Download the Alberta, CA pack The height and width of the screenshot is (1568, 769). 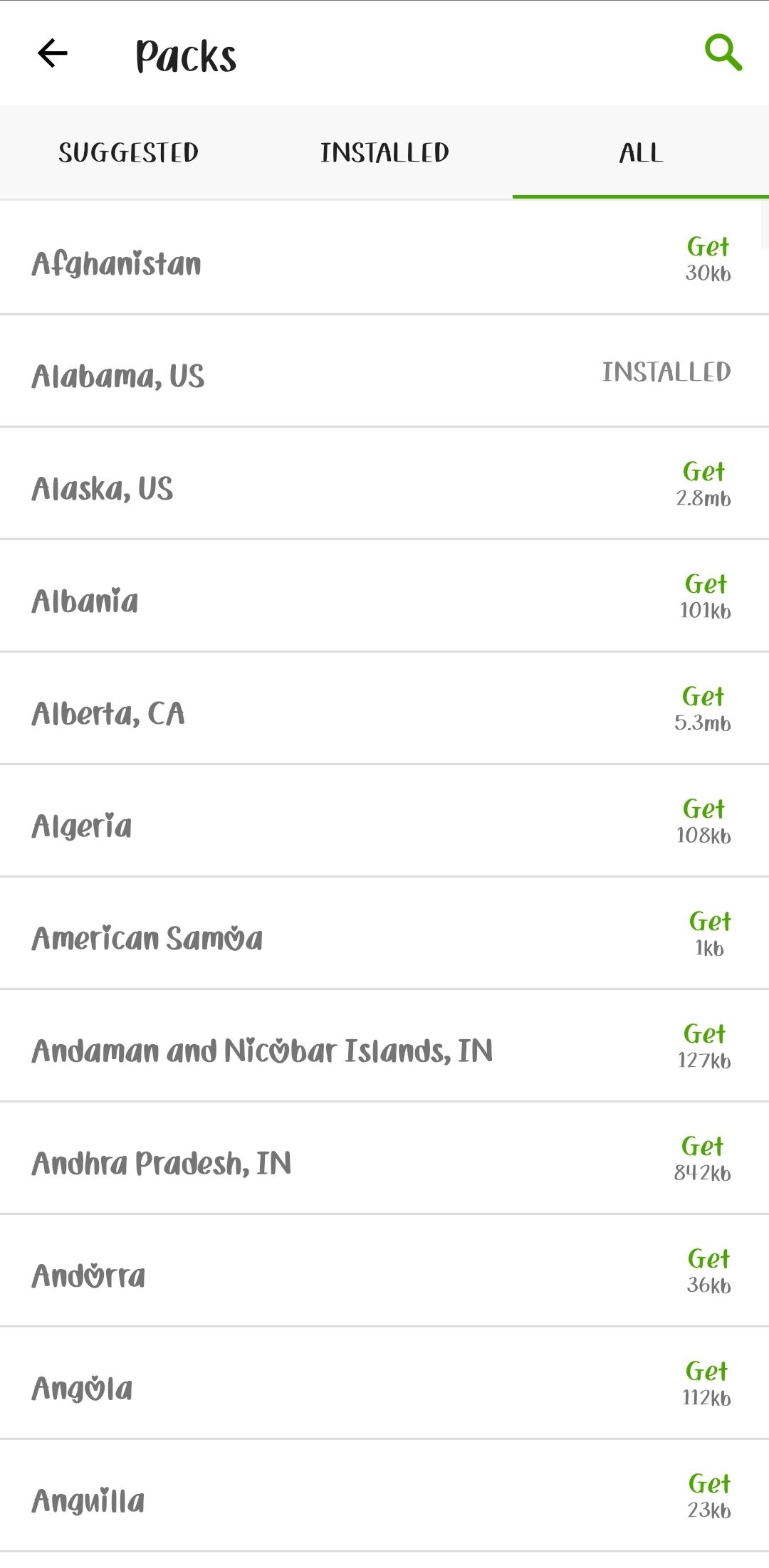(x=703, y=698)
